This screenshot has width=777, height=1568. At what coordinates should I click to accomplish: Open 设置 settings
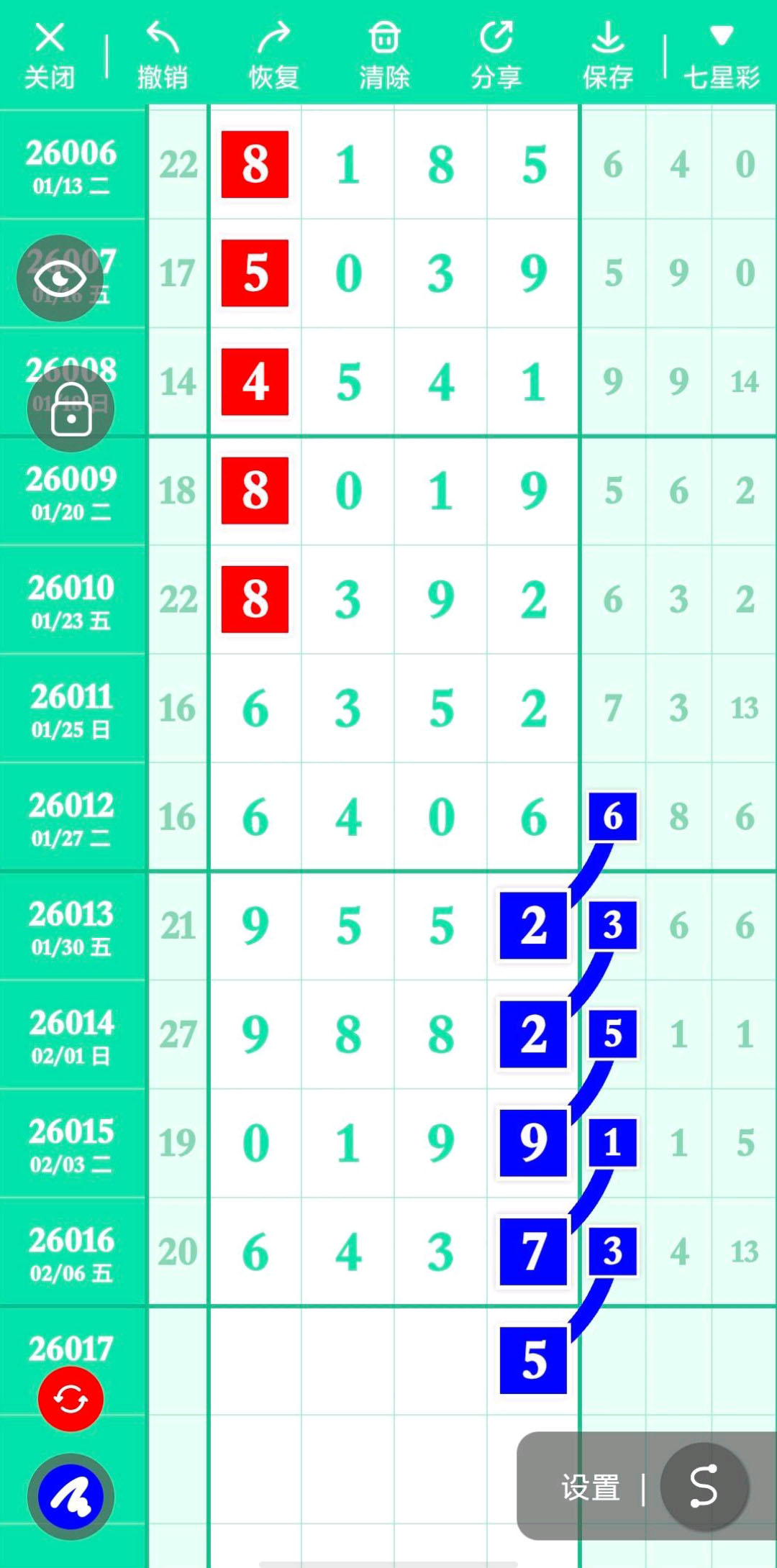coord(591,1487)
